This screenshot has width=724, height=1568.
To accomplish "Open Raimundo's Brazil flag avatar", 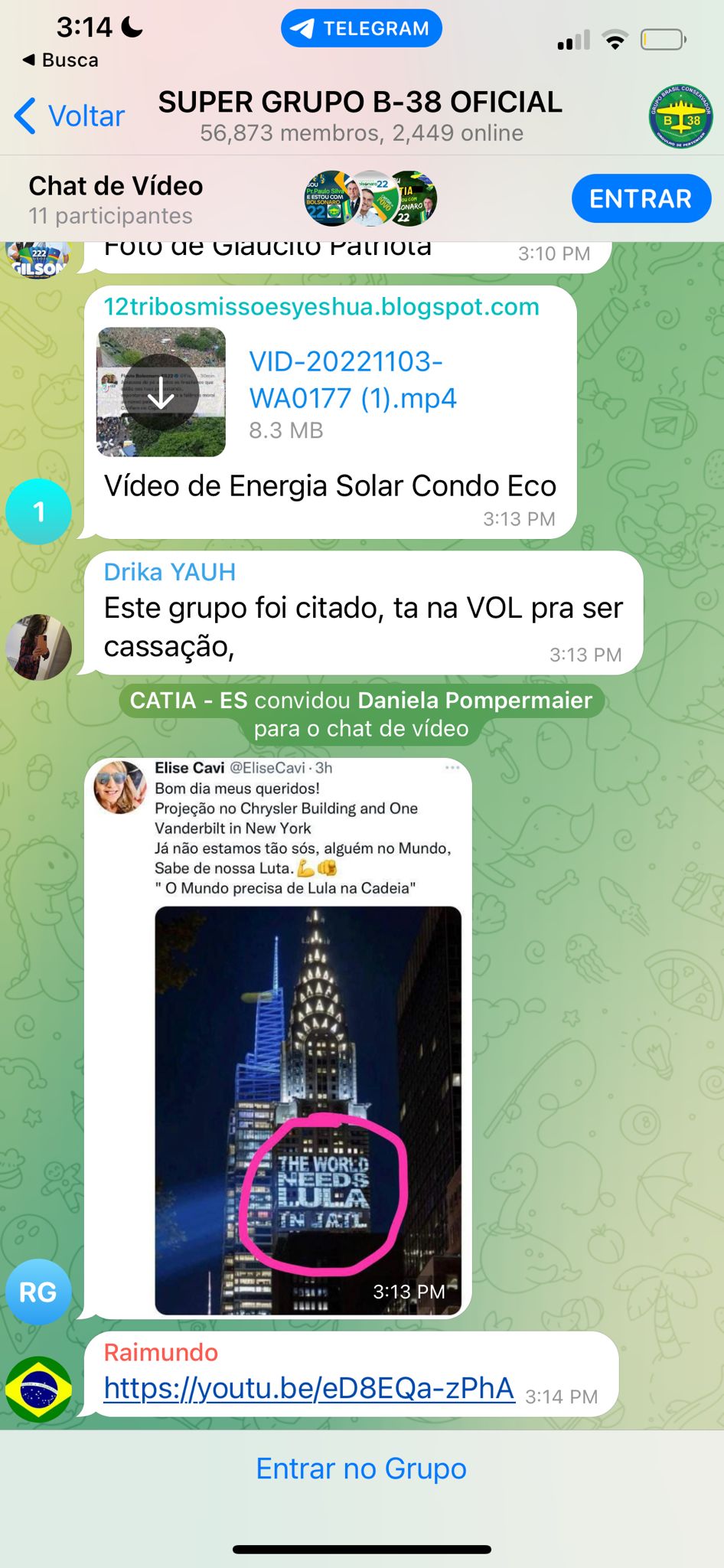I will 38,1389.
